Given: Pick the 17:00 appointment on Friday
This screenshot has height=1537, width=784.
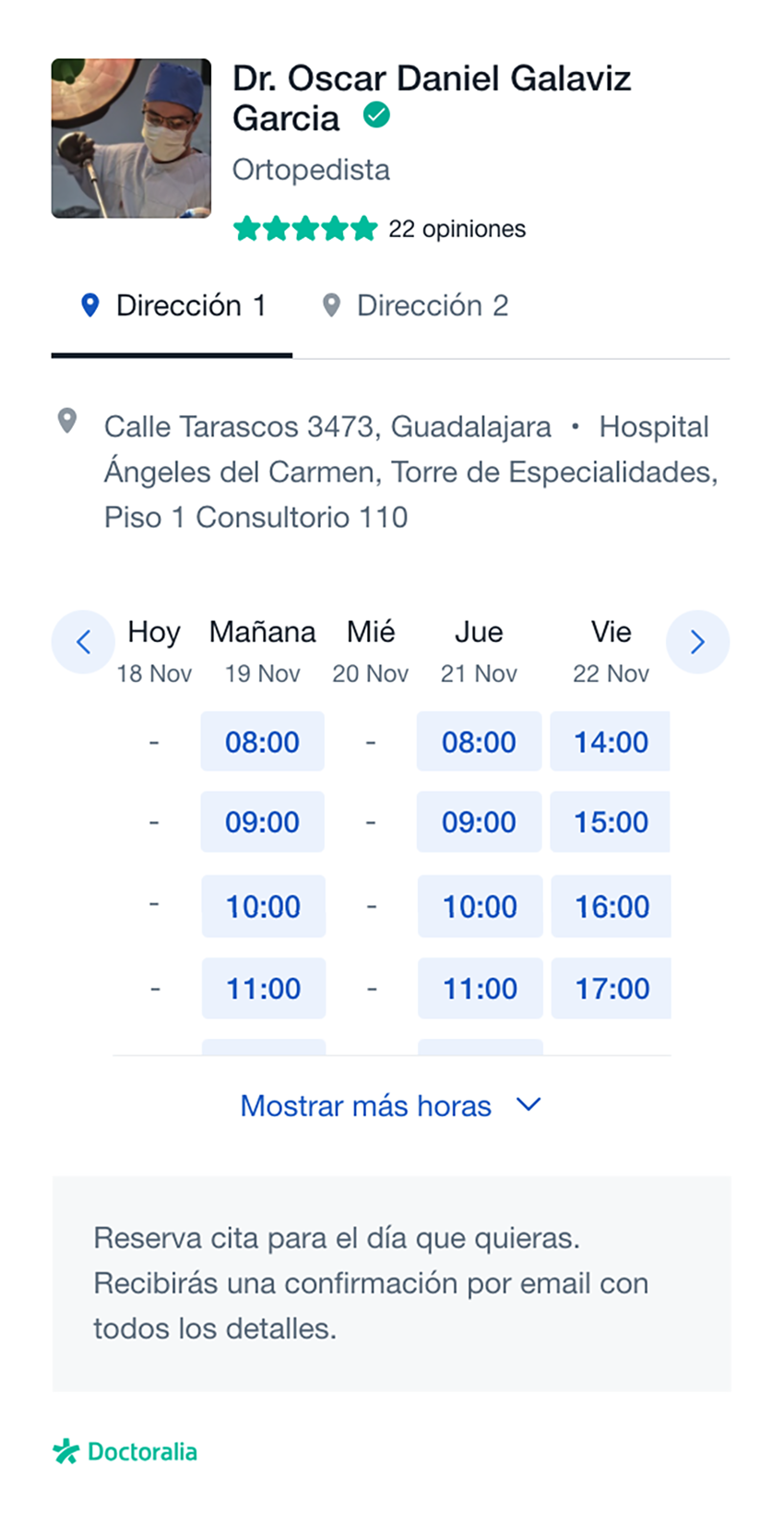Looking at the screenshot, I should point(612,988).
